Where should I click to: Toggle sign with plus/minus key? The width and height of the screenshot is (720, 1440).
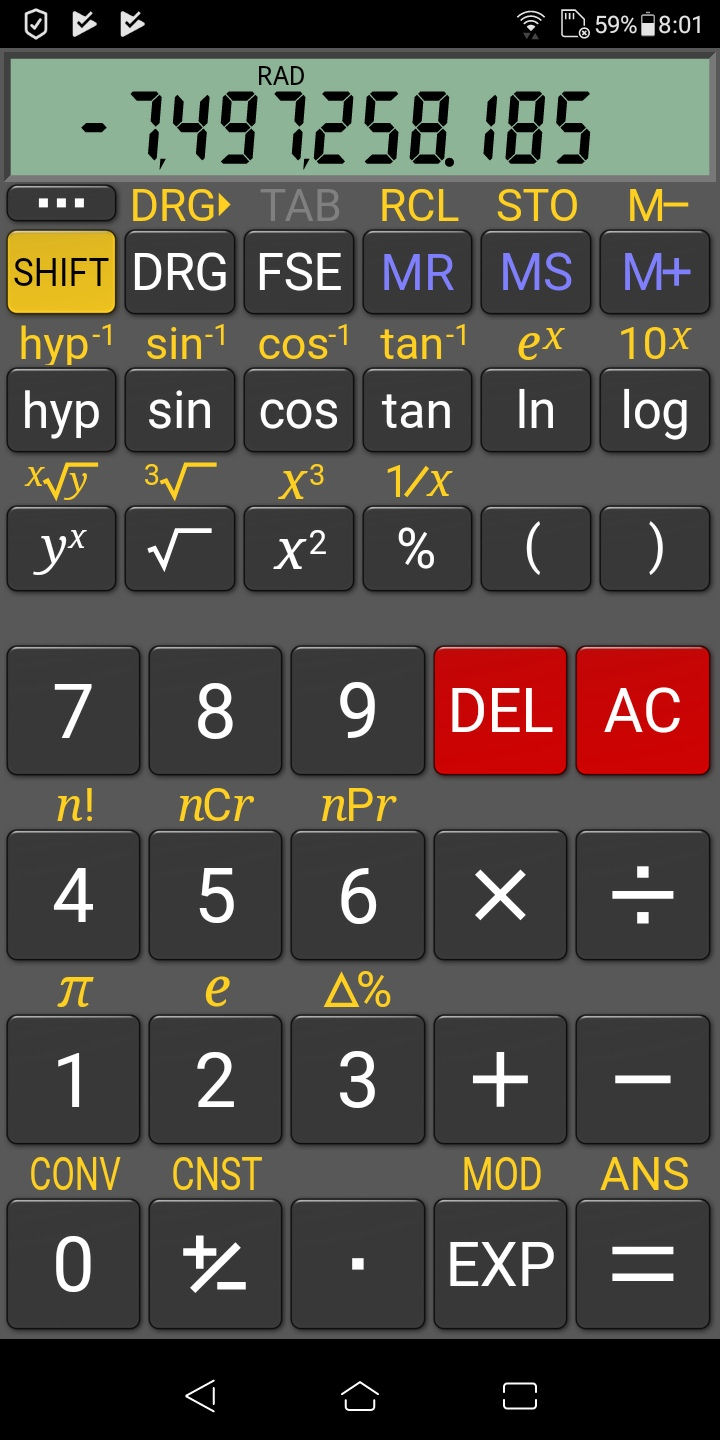[215, 1264]
